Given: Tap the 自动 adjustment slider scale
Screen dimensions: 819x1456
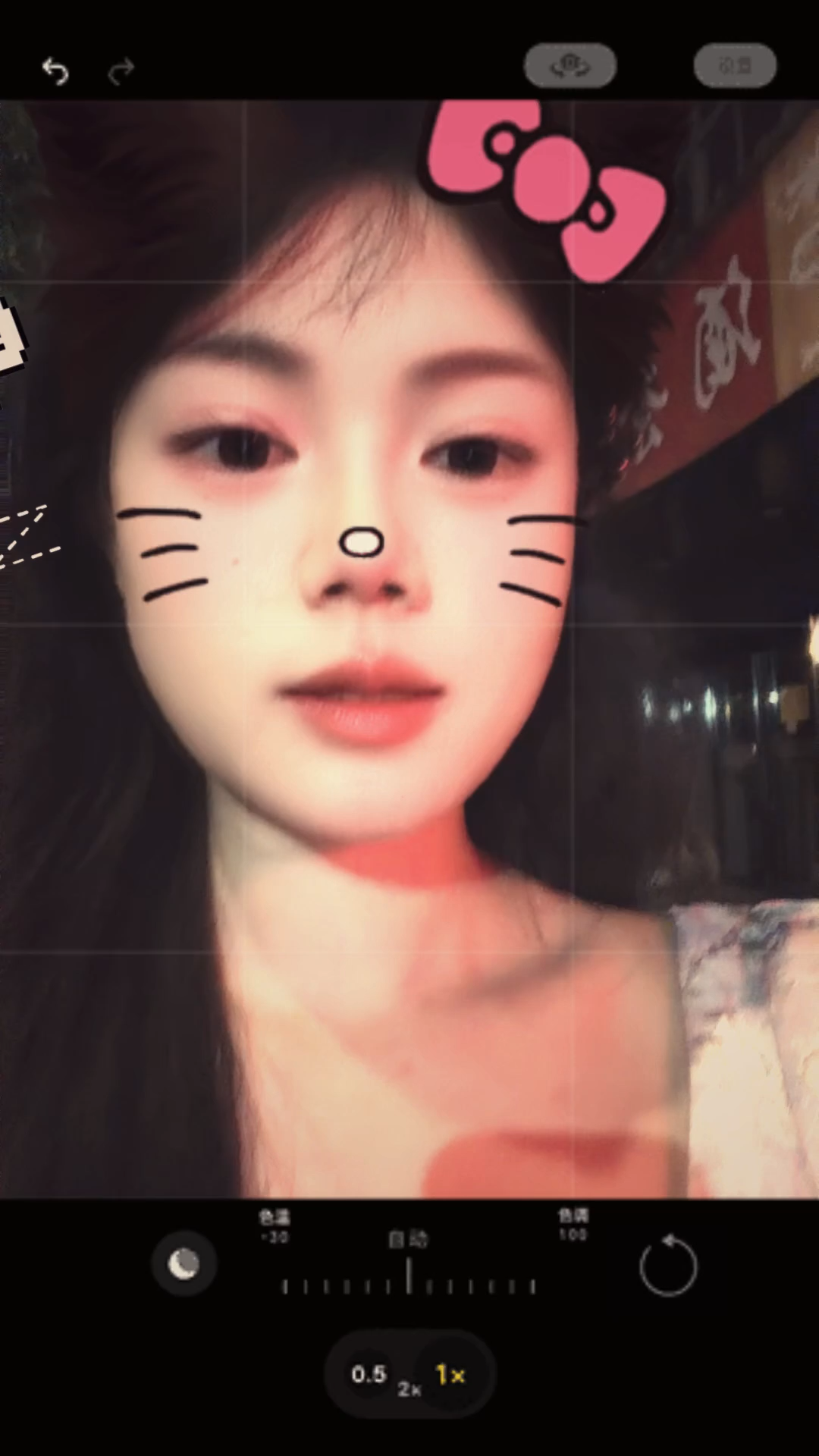Looking at the screenshot, I should click(x=409, y=1276).
